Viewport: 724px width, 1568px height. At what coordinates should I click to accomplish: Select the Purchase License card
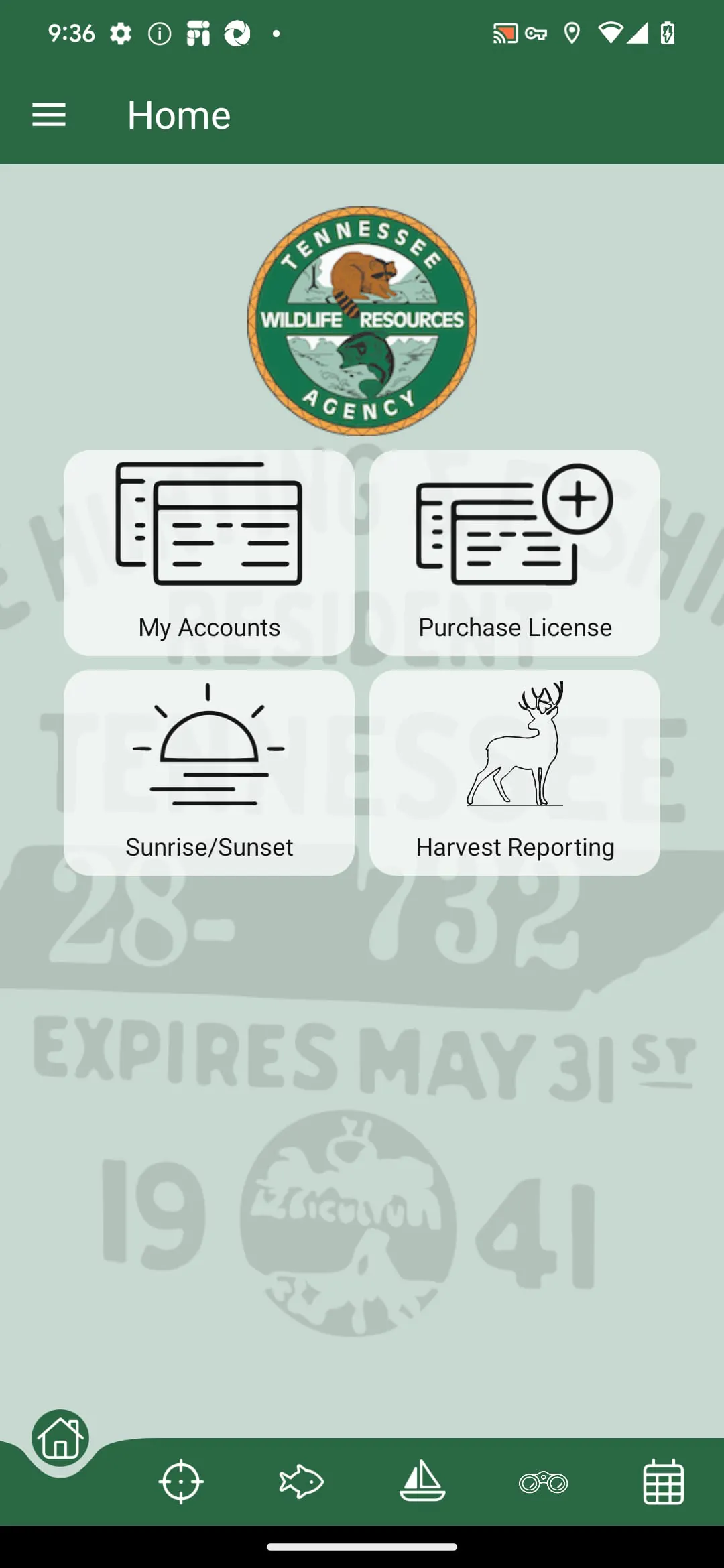(515, 553)
